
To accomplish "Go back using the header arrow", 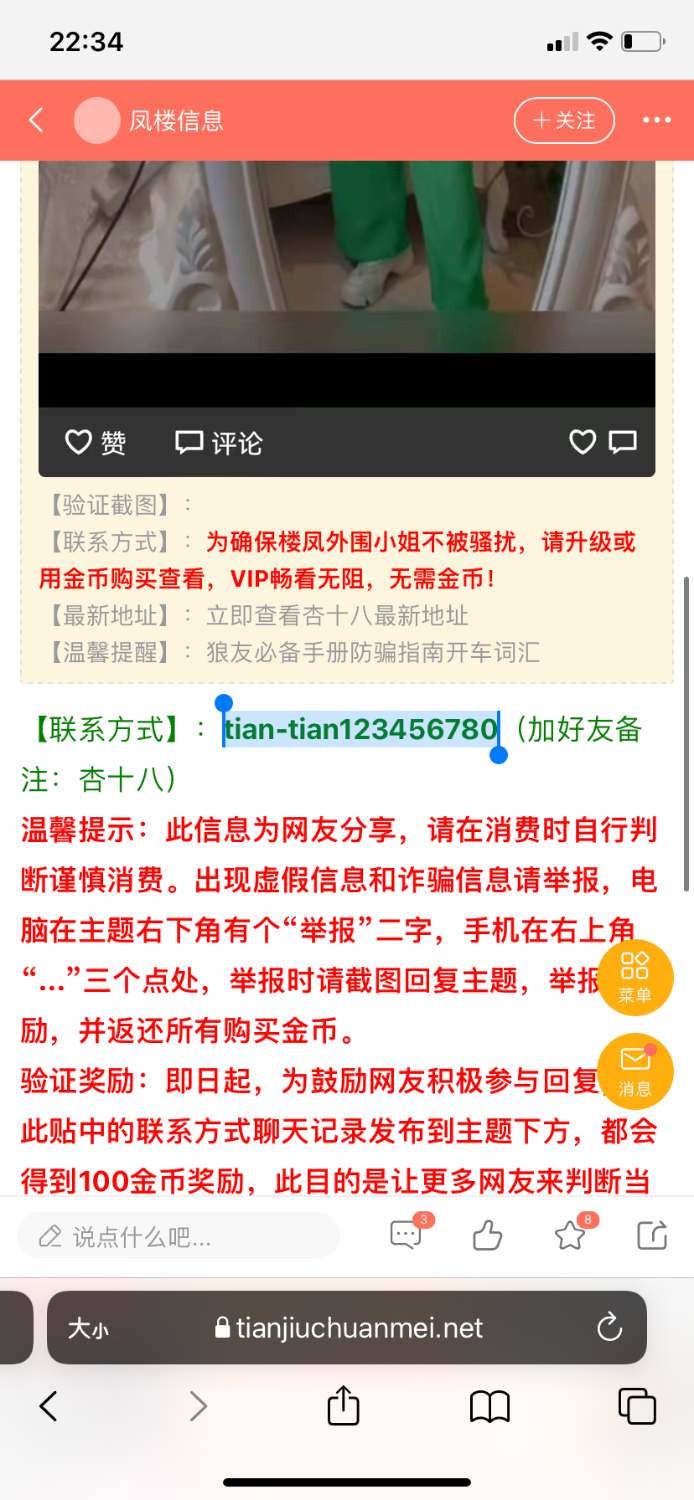I will [x=37, y=121].
